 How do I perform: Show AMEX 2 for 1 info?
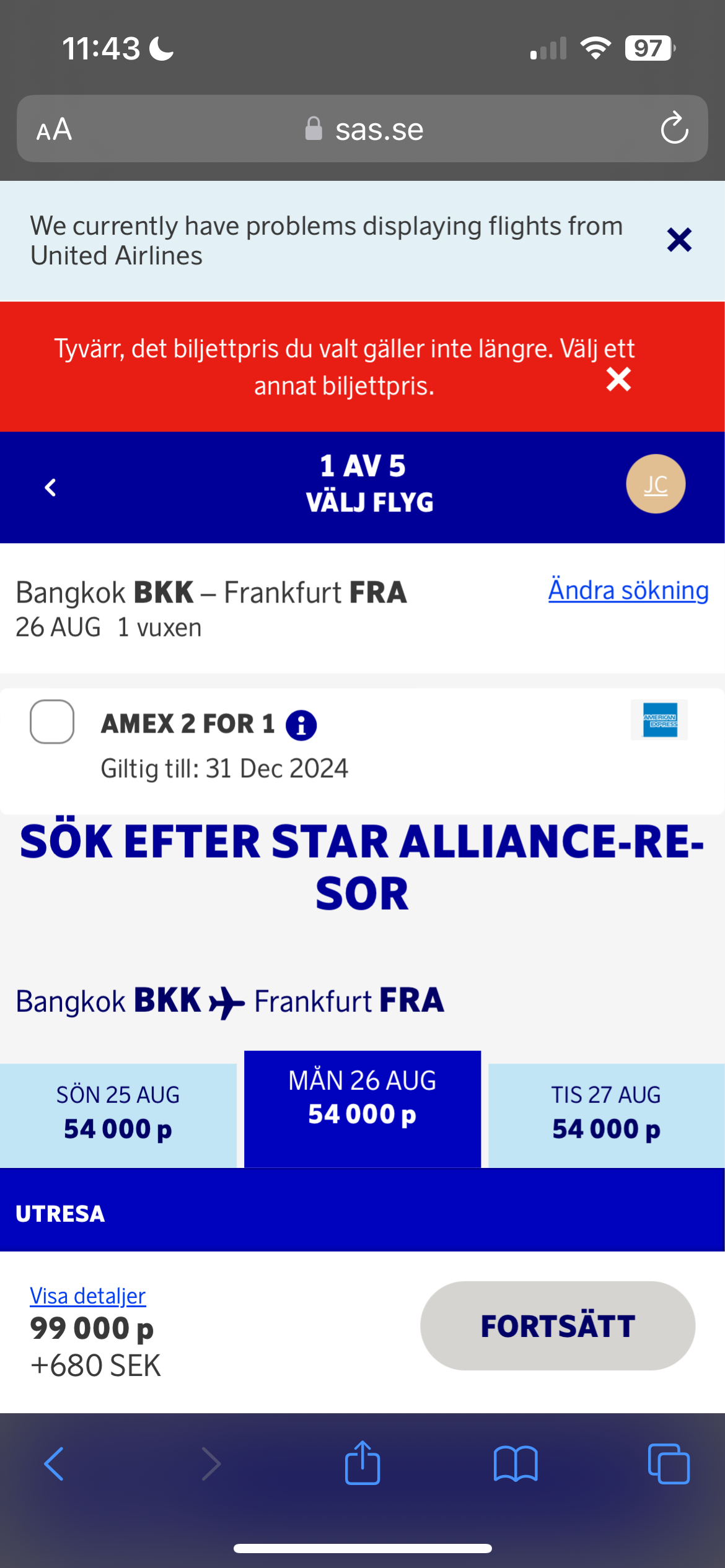click(301, 725)
